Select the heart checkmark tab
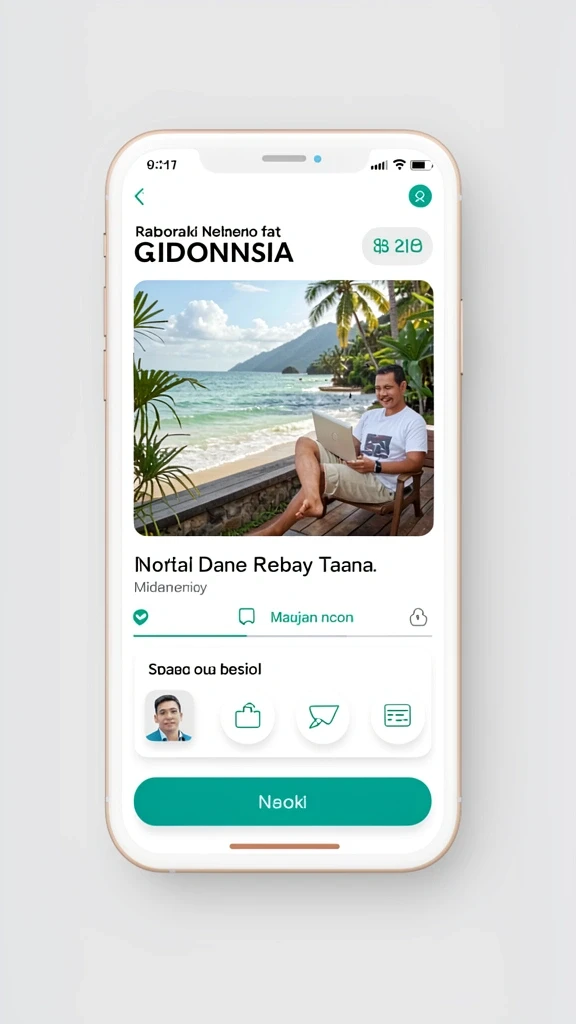Viewport: 576px width, 1024px height. coord(140,617)
